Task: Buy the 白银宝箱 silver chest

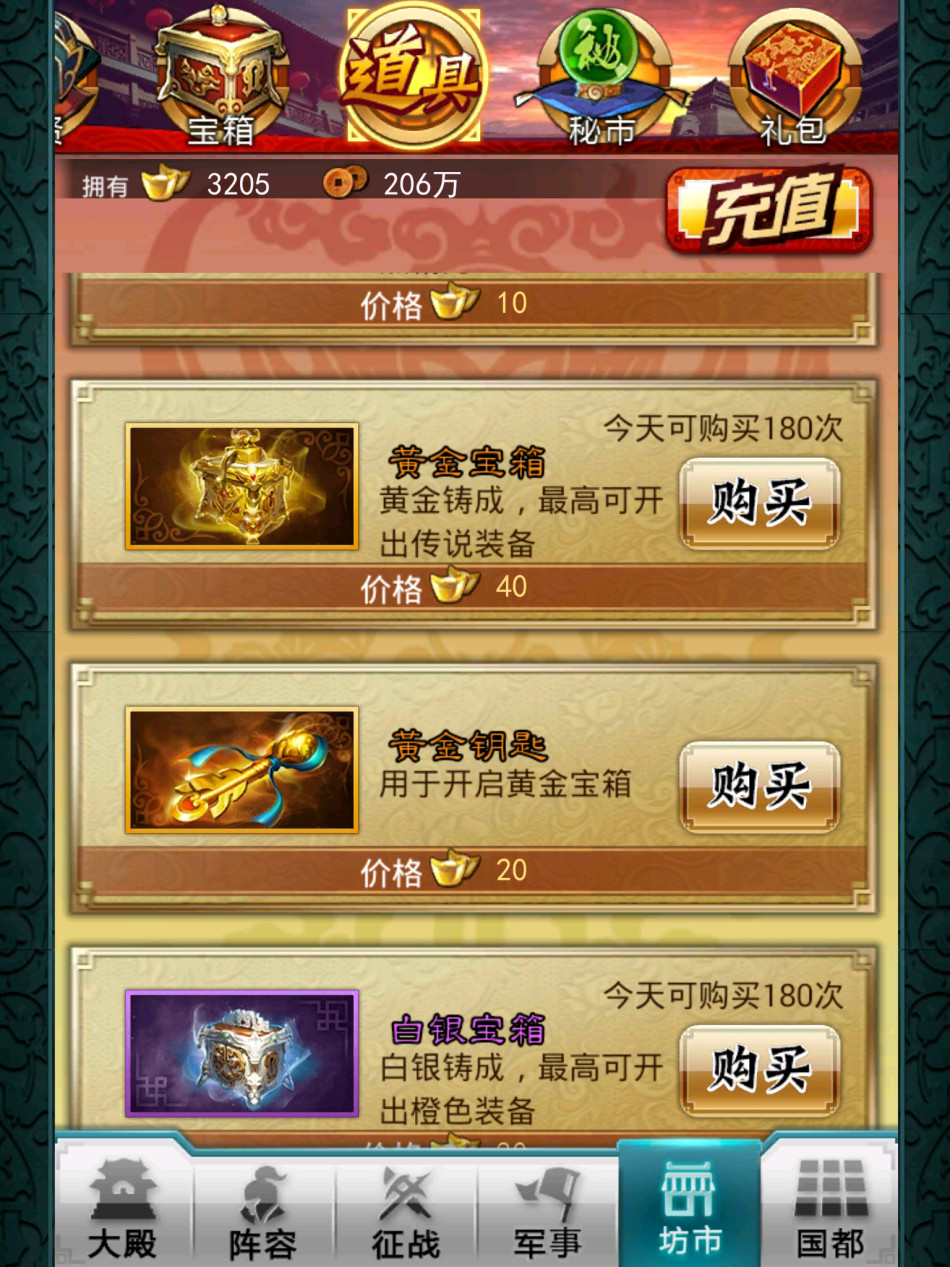Action: pyautogui.click(x=759, y=1071)
